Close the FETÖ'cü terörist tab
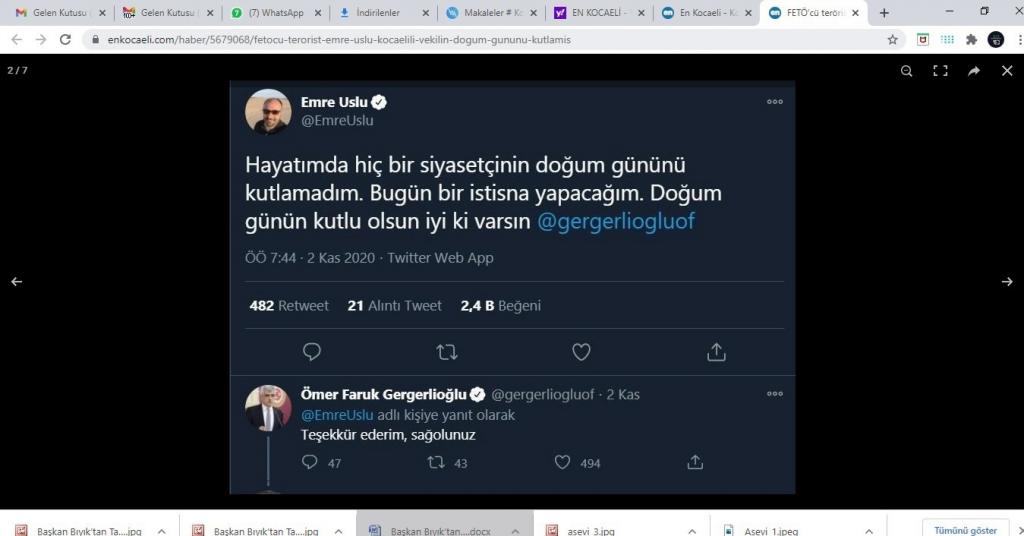This screenshot has width=1024, height=536. tap(855, 13)
